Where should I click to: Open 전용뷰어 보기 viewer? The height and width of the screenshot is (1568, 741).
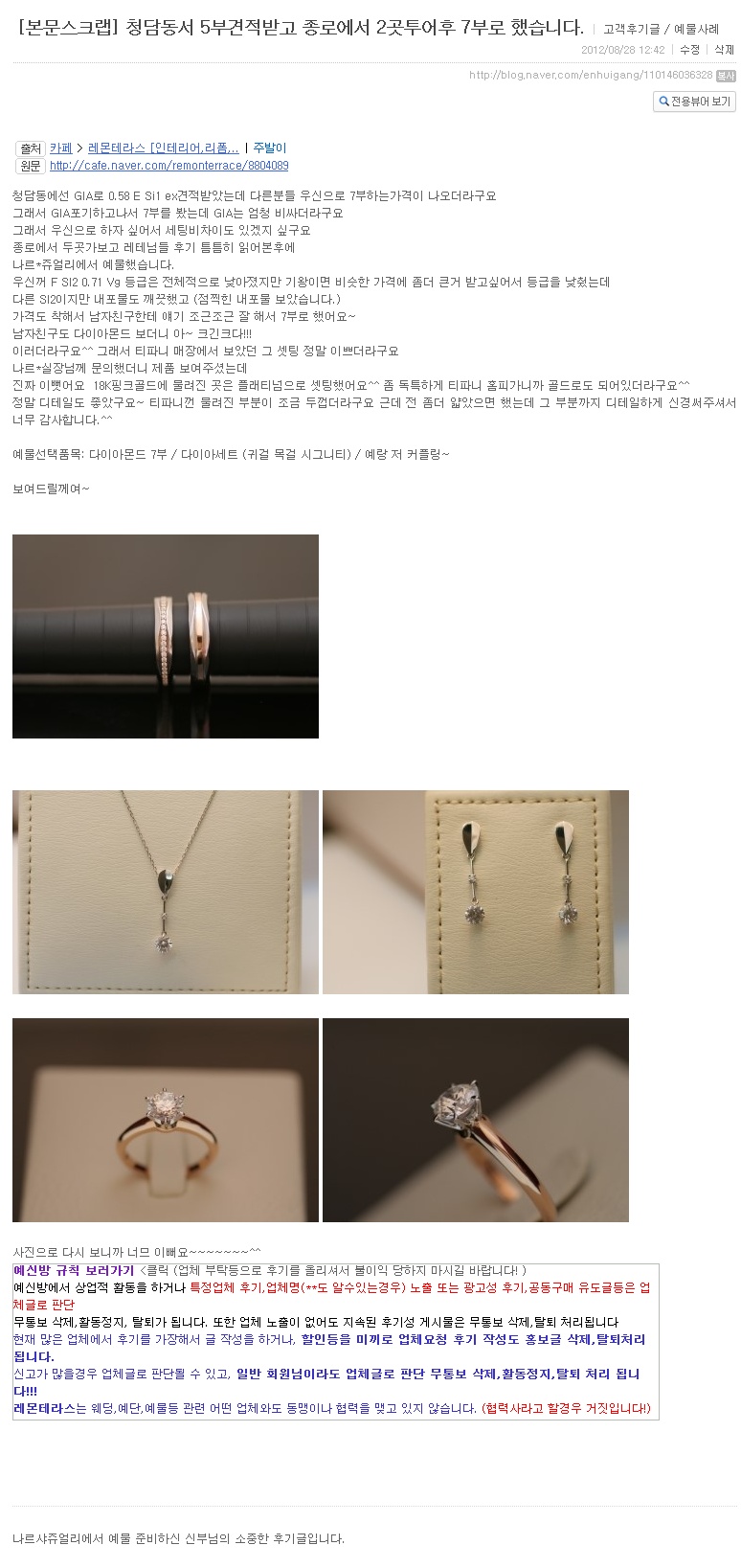[x=694, y=102]
